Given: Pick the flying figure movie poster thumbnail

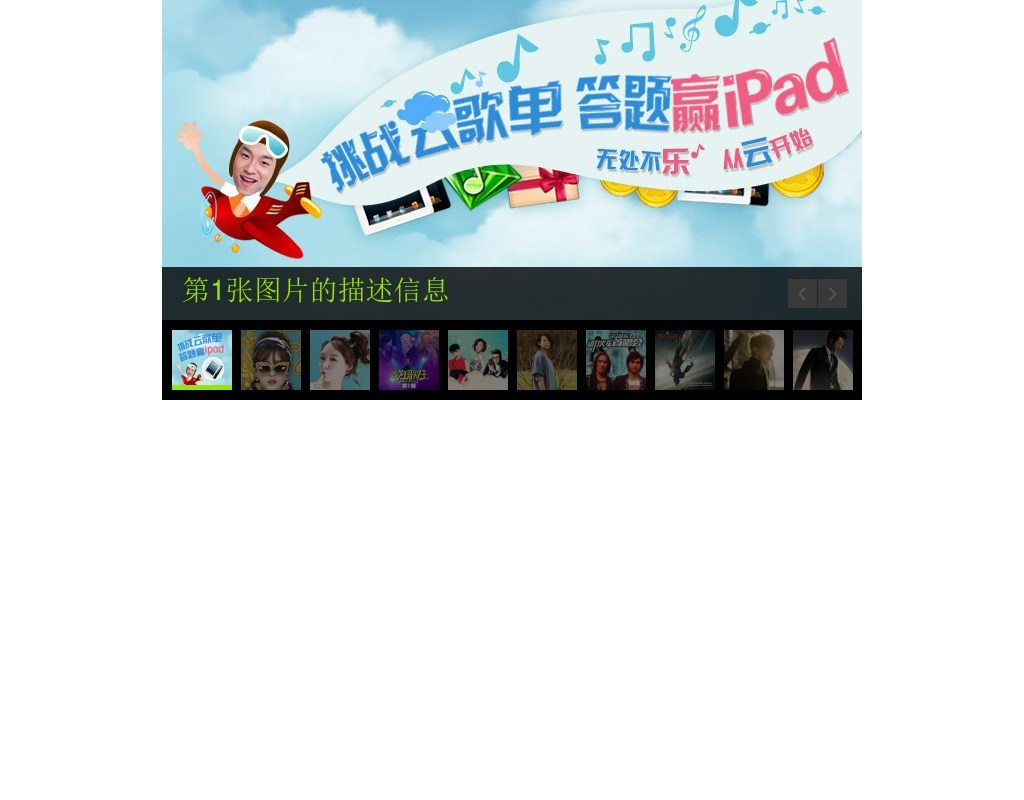Looking at the screenshot, I should pos(685,360).
